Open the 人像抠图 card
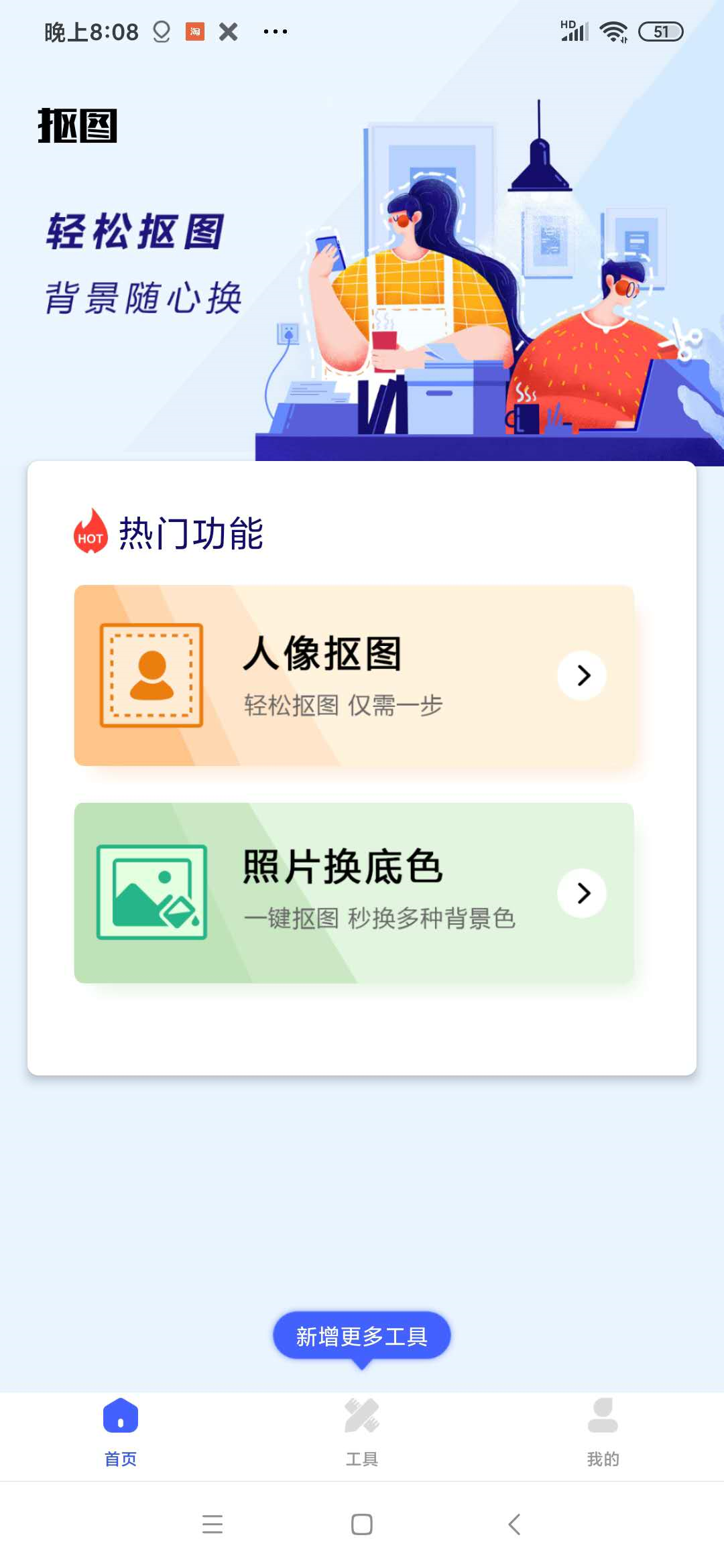 click(354, 675)
